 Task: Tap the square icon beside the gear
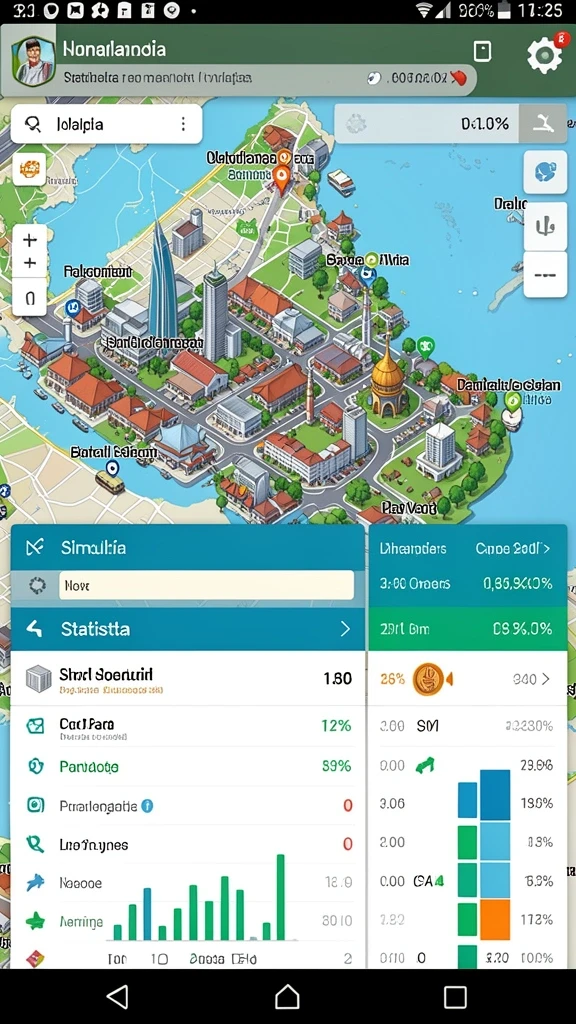[482, 52]
